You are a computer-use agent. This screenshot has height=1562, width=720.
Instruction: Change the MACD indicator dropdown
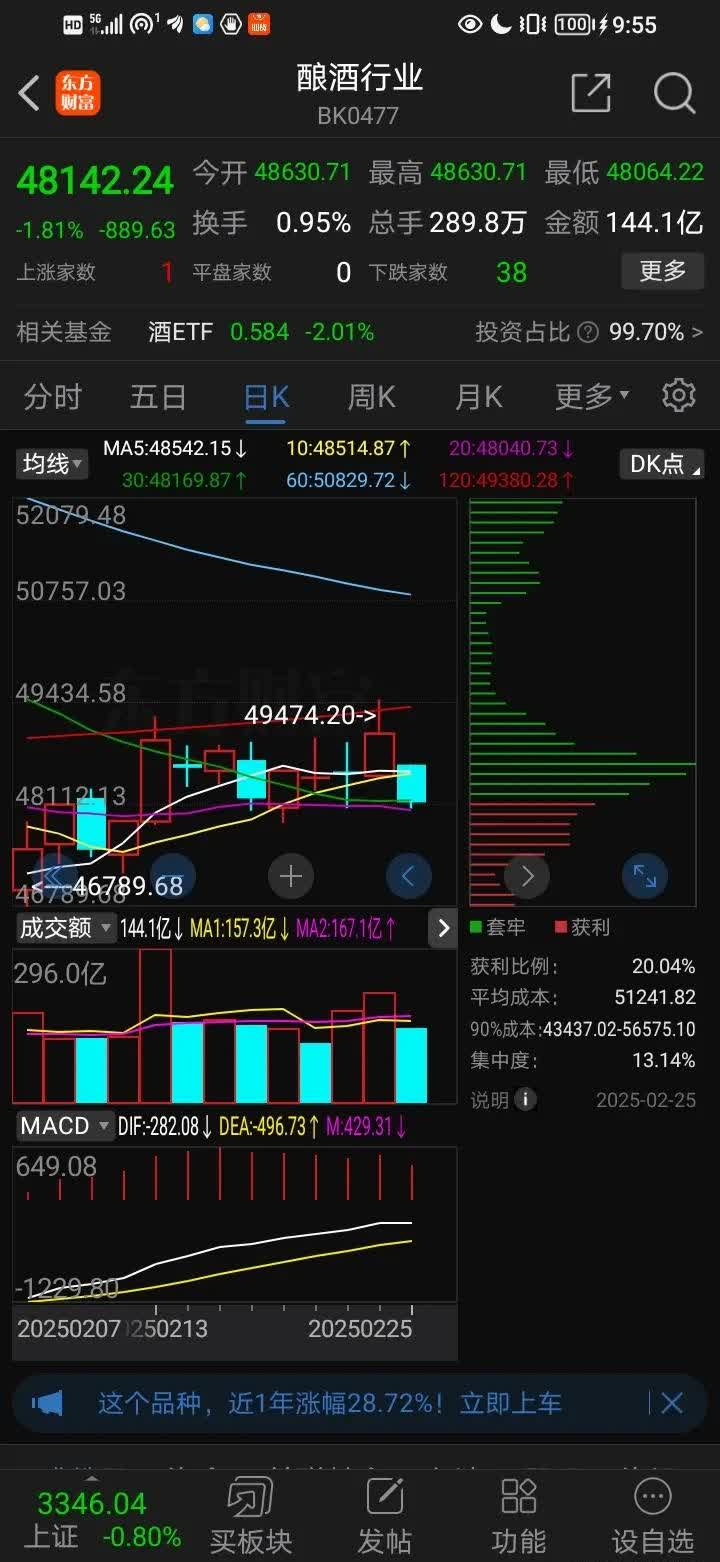click(65, 1126)
